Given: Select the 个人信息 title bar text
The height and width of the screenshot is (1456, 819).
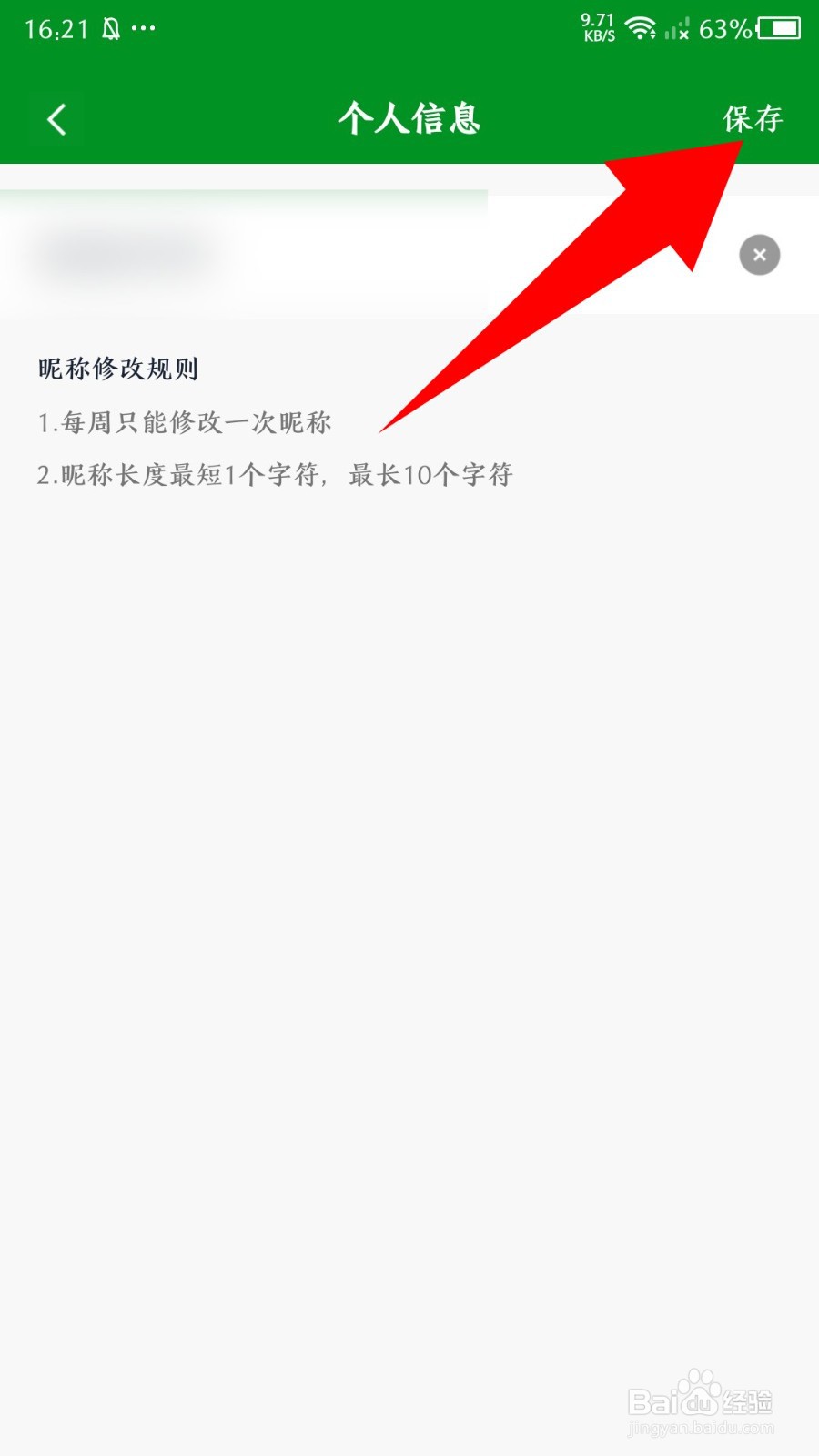Looking at the screenshot, I should click(409, 118).
